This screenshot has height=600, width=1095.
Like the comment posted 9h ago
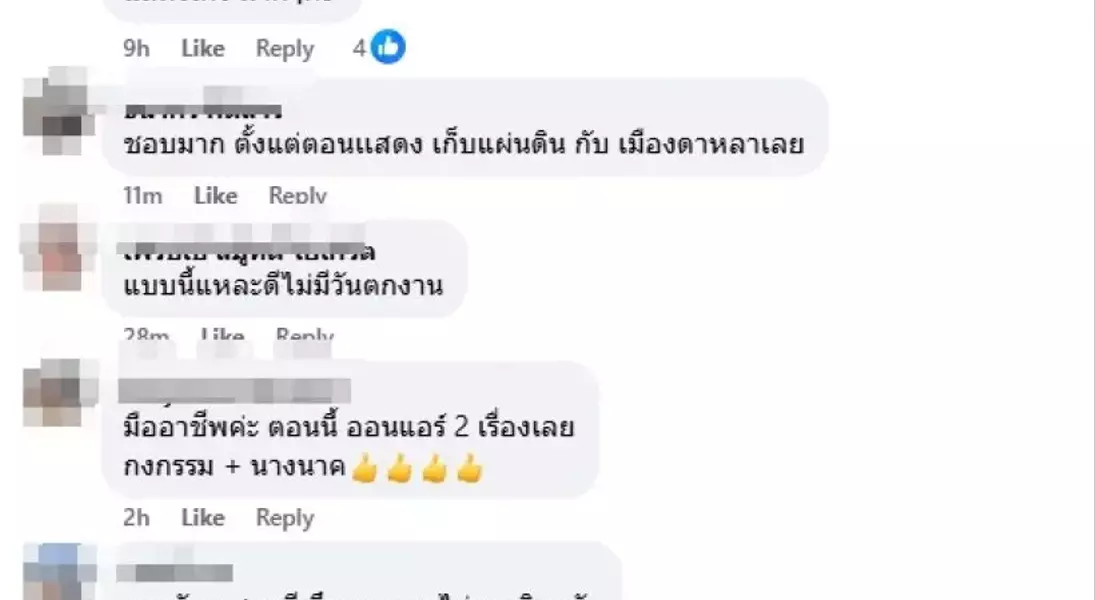(x=203, y=48)
